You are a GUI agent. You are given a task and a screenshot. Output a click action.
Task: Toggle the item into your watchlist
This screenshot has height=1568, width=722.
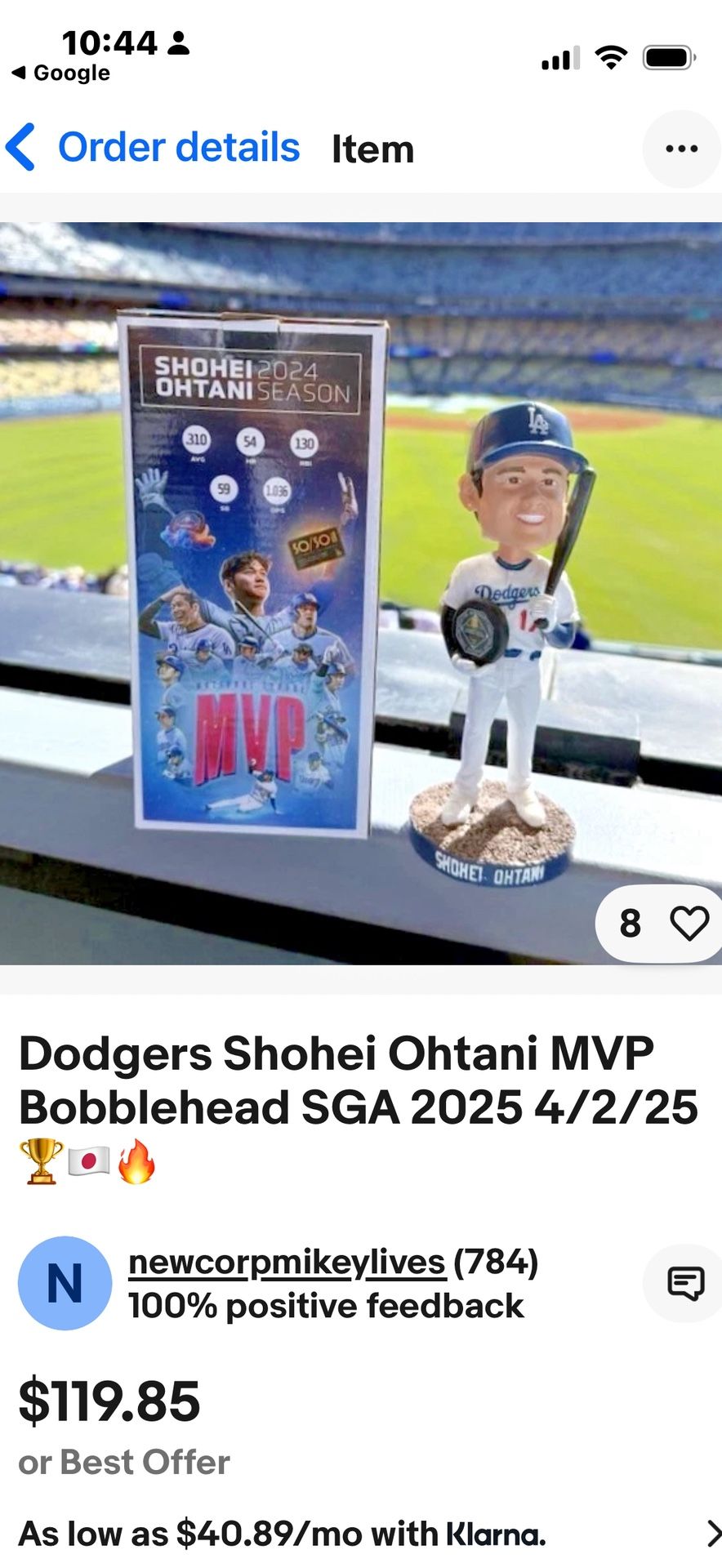pyautogui.click(x=689, y=924)
